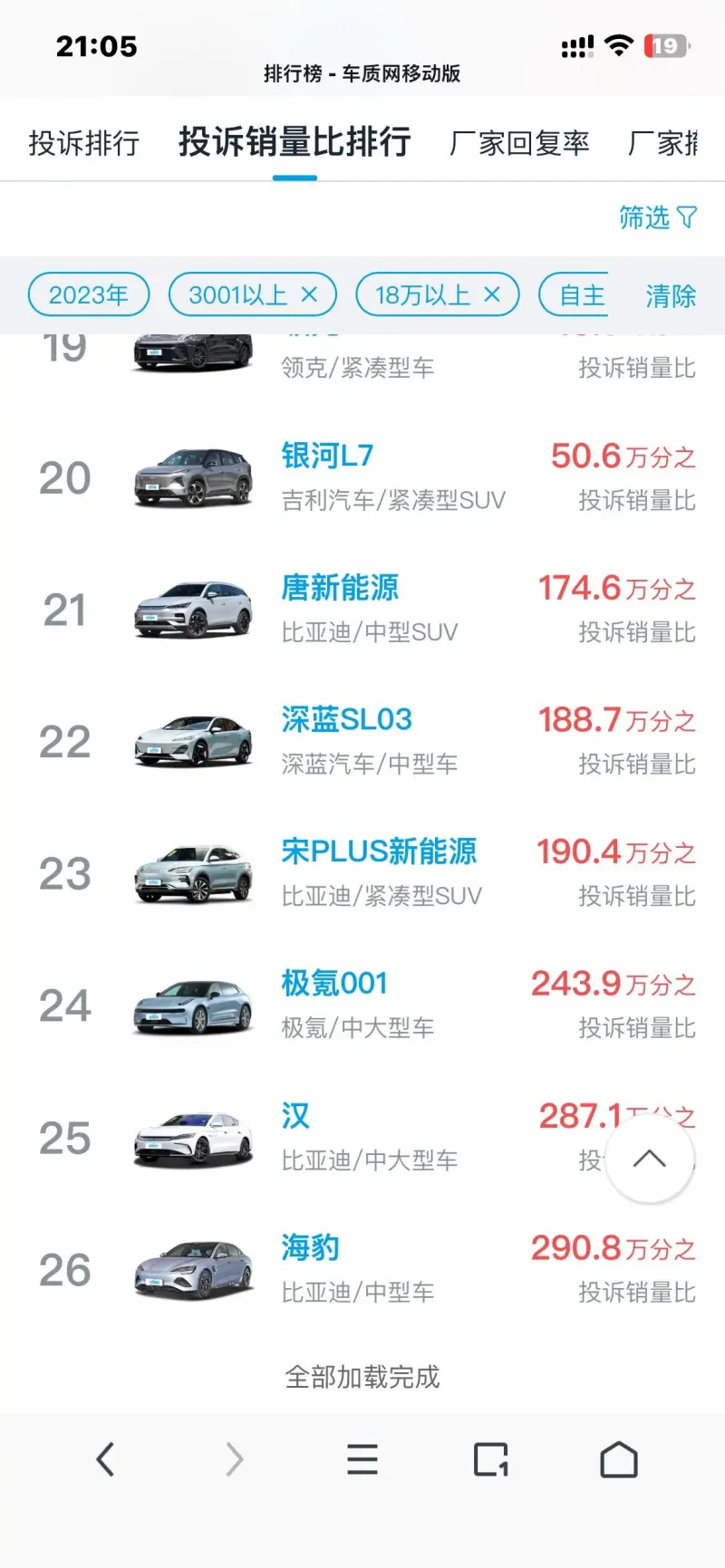Open the 深蓝SL03 model page
Screen dimensions: 725x1568
[345, 718]
